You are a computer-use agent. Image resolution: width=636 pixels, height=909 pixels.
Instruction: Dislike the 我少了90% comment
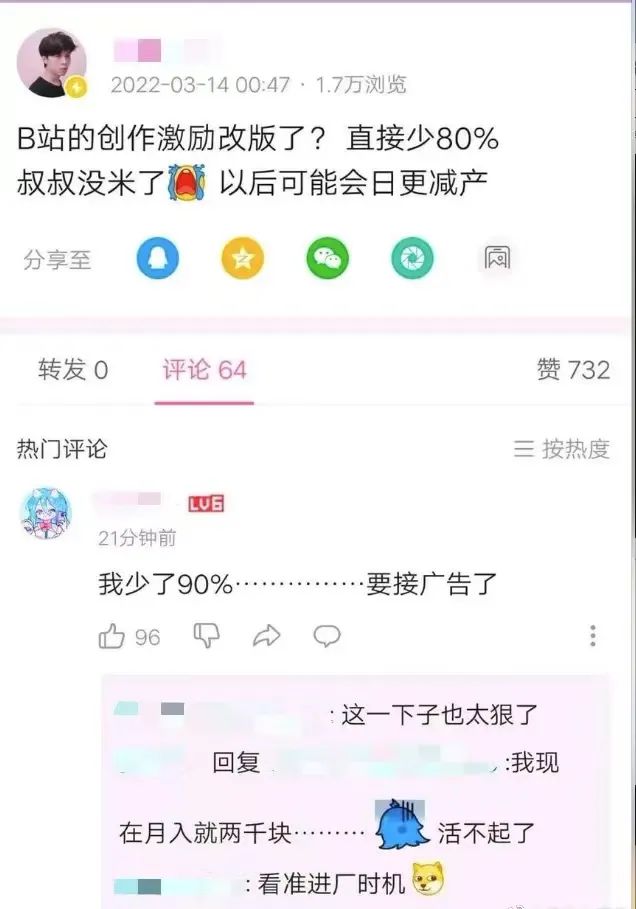(206, 635)
